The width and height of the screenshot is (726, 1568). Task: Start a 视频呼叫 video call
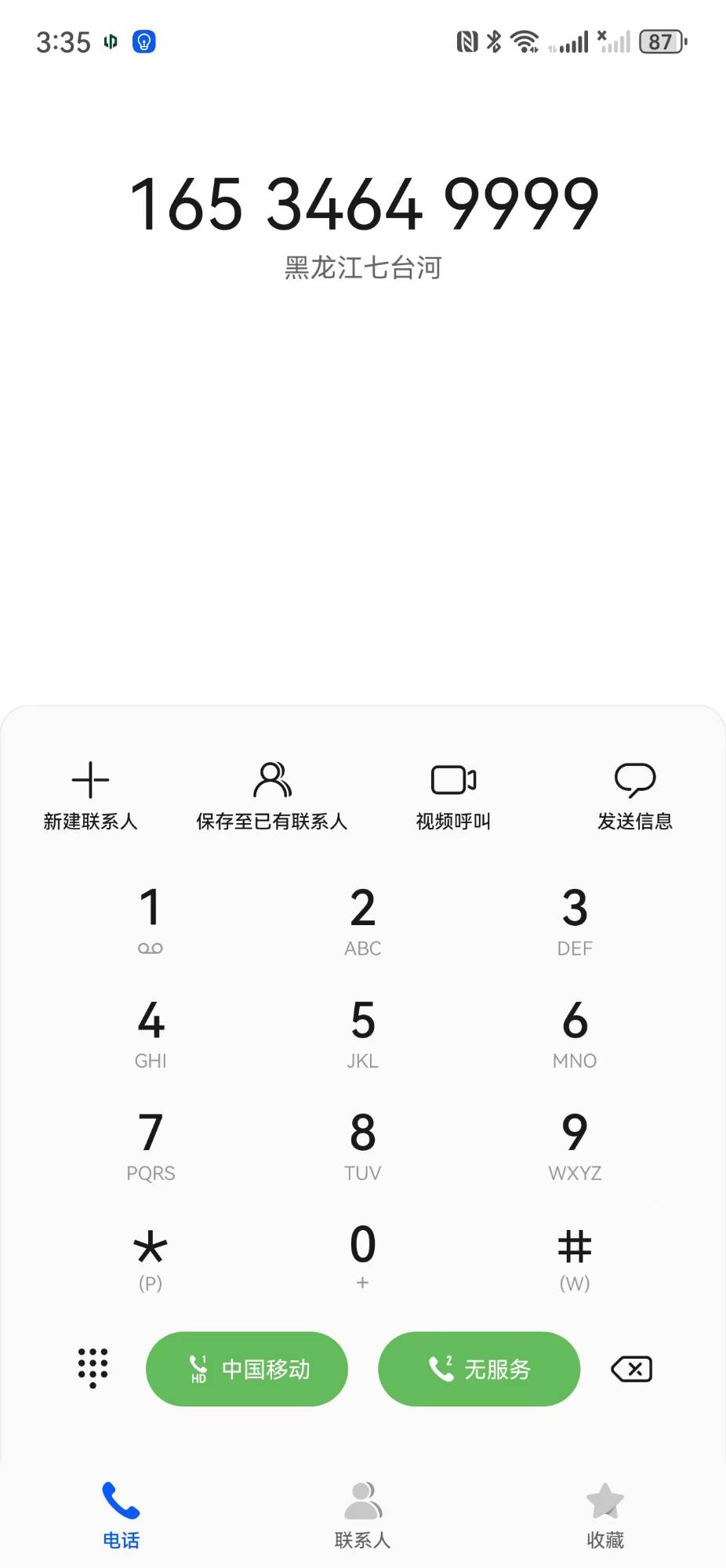[x=453, y=795]
